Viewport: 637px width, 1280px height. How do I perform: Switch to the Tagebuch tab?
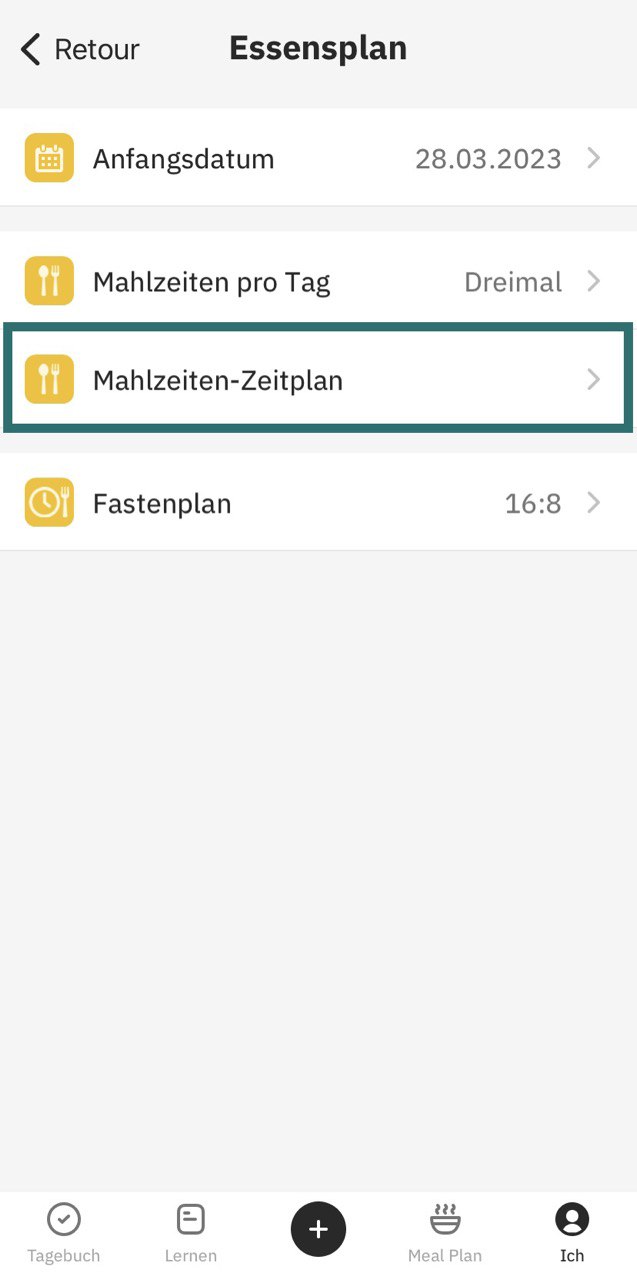(x=64, y=1232)
